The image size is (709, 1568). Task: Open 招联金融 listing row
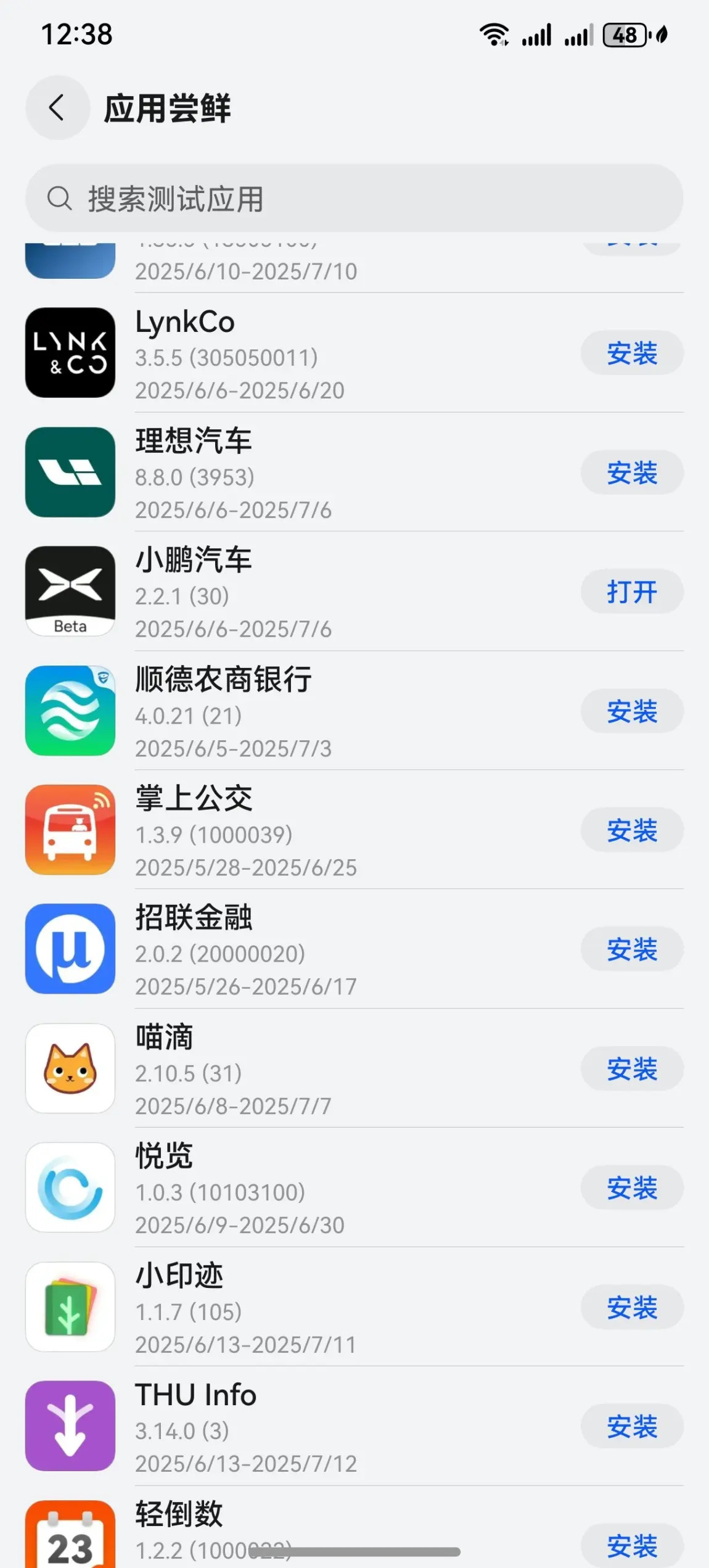[x=308, y=949]
